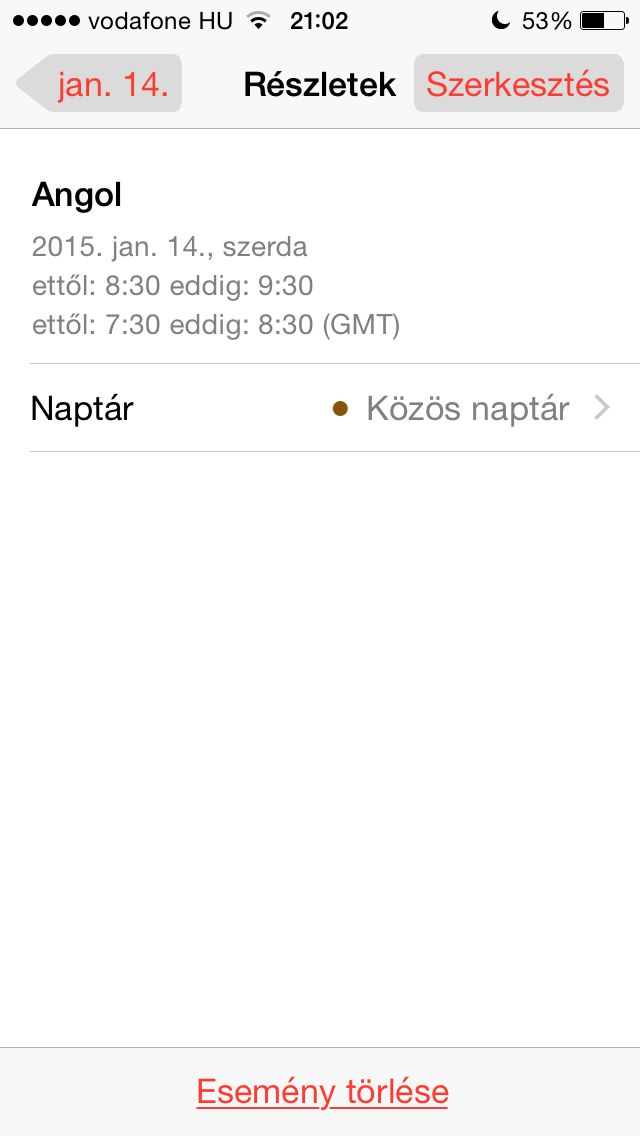This screenshot has height=1136, width=640.
Task: Delete the event with Esemény törlése
Action: 322,1091
